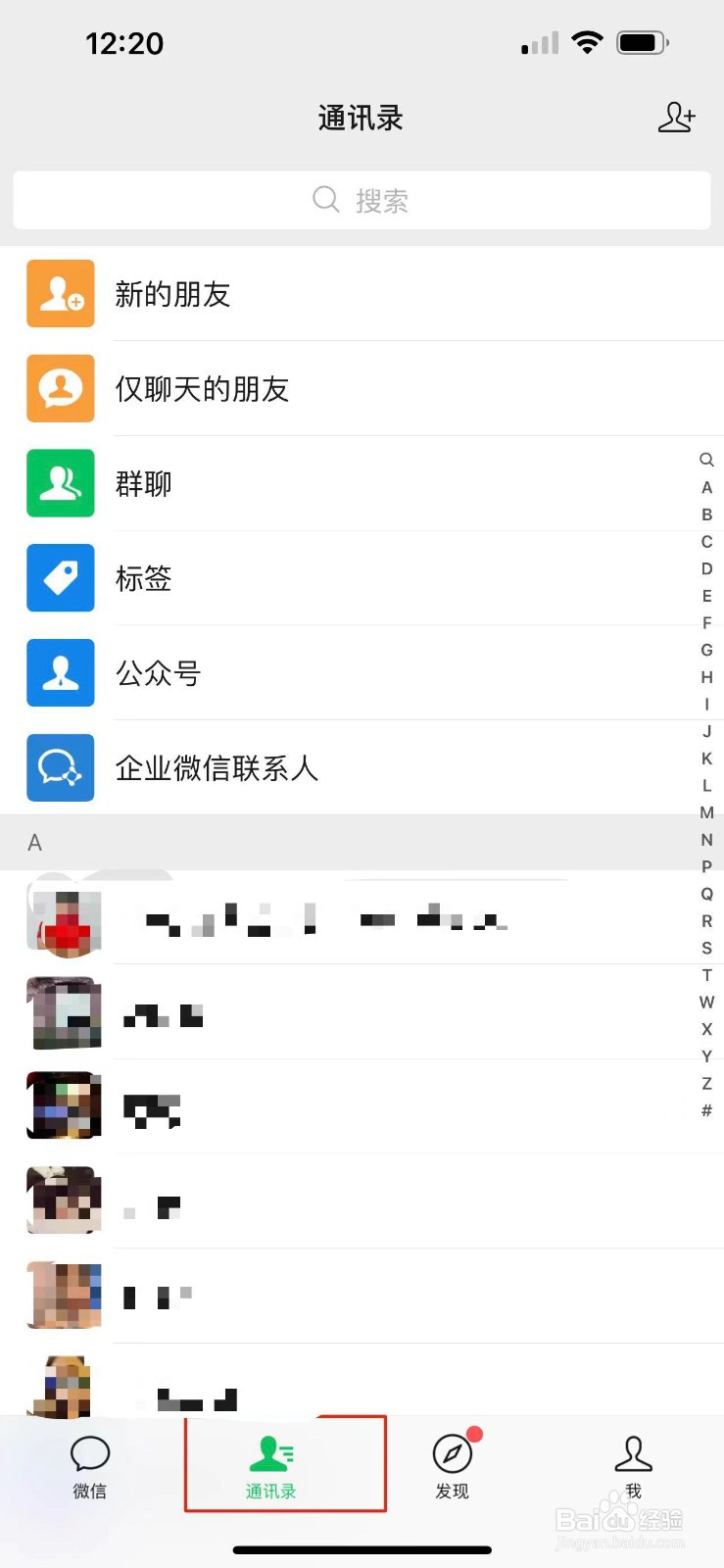Tap the last contact avatar at bottom
This screenshot has height=1568, width=724.
tap(64, 1387)
